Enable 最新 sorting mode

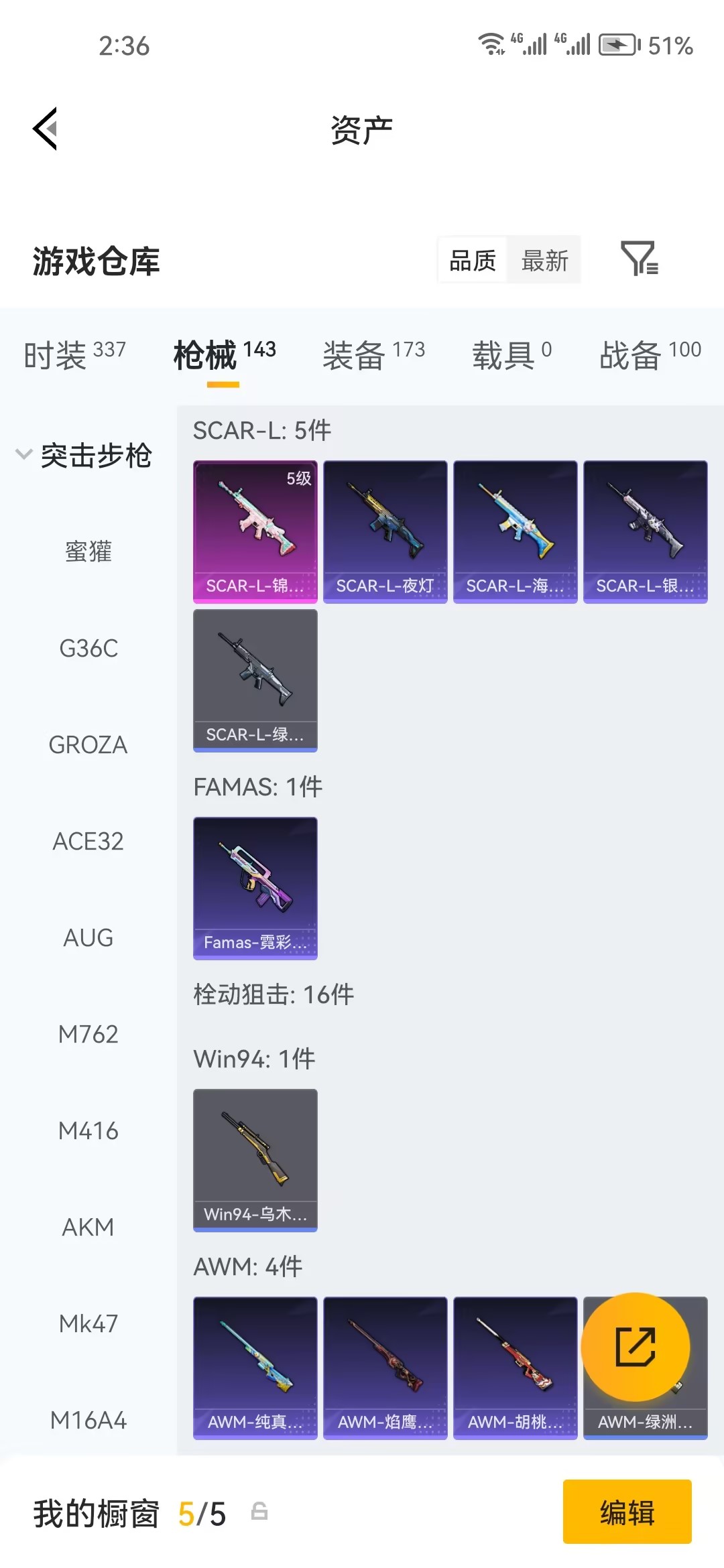544,260
